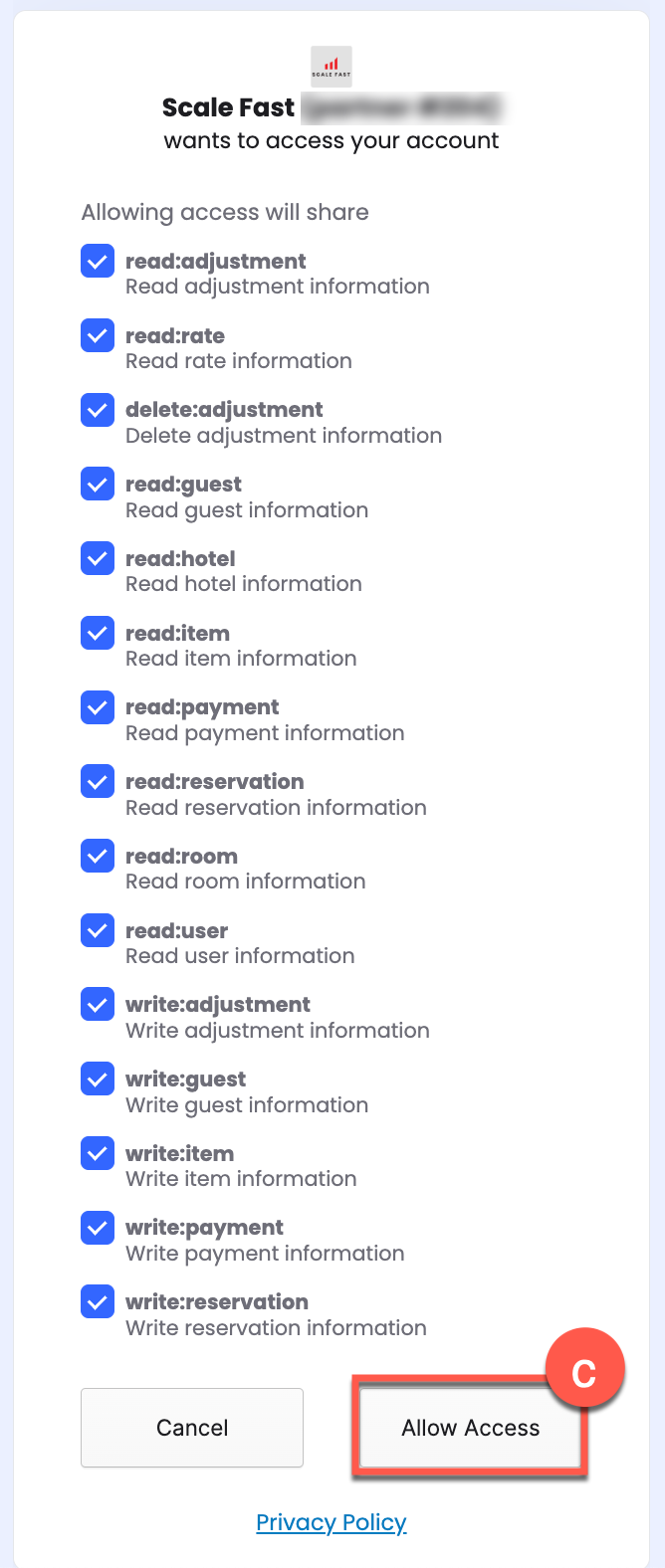Toggle write:reservation permission
The image size is (665, 1568).
click(x=98, y=1301)
